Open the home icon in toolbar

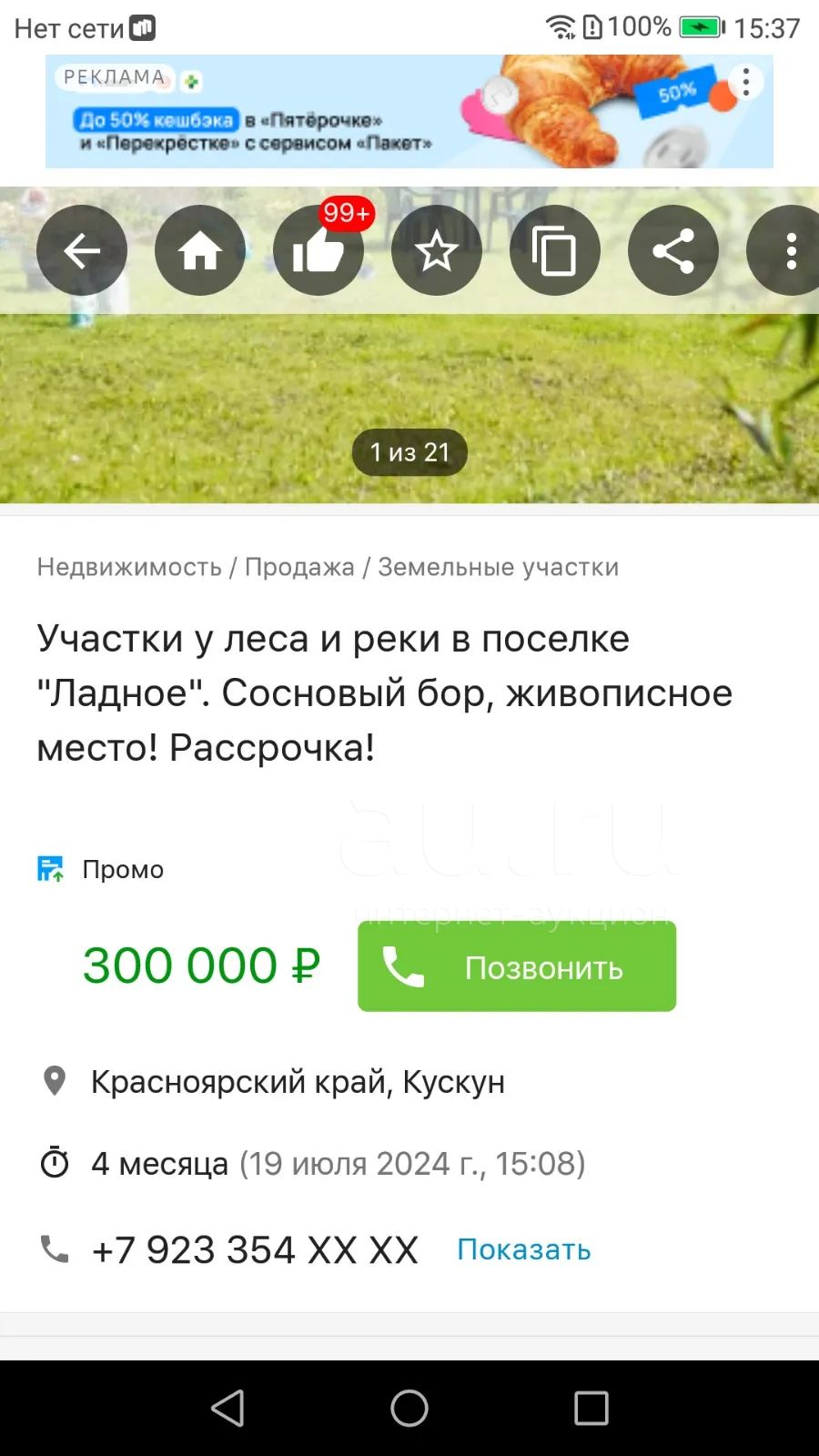point(200,250)
